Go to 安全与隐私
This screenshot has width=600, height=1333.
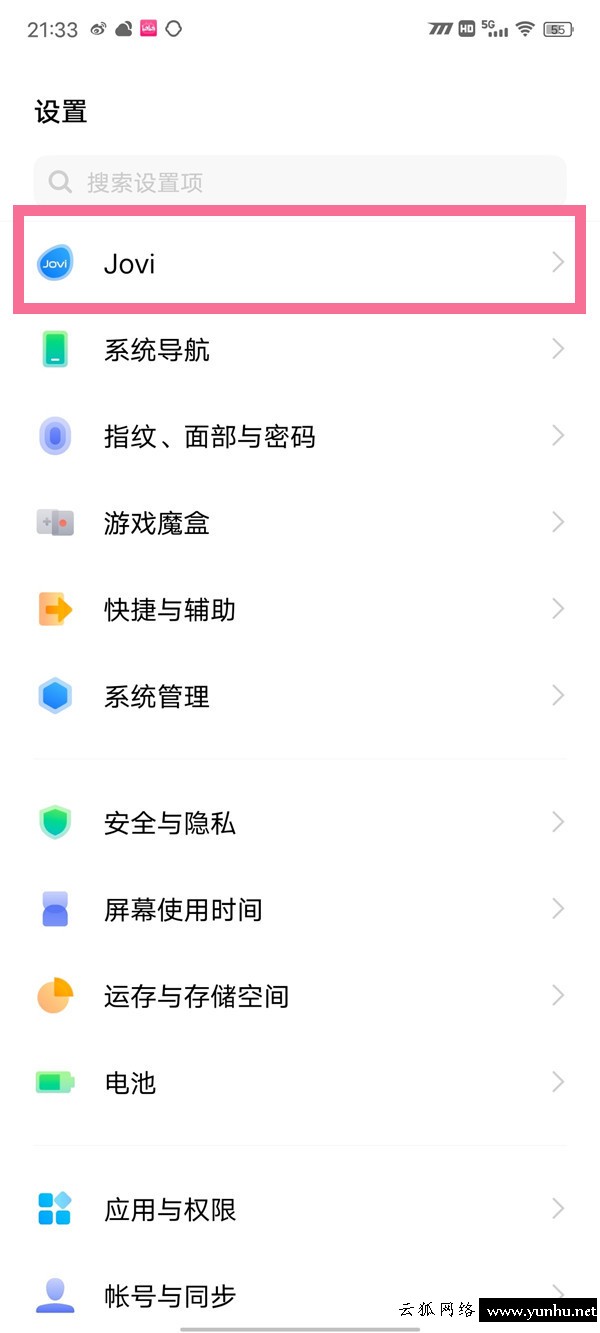click(300, 822)
